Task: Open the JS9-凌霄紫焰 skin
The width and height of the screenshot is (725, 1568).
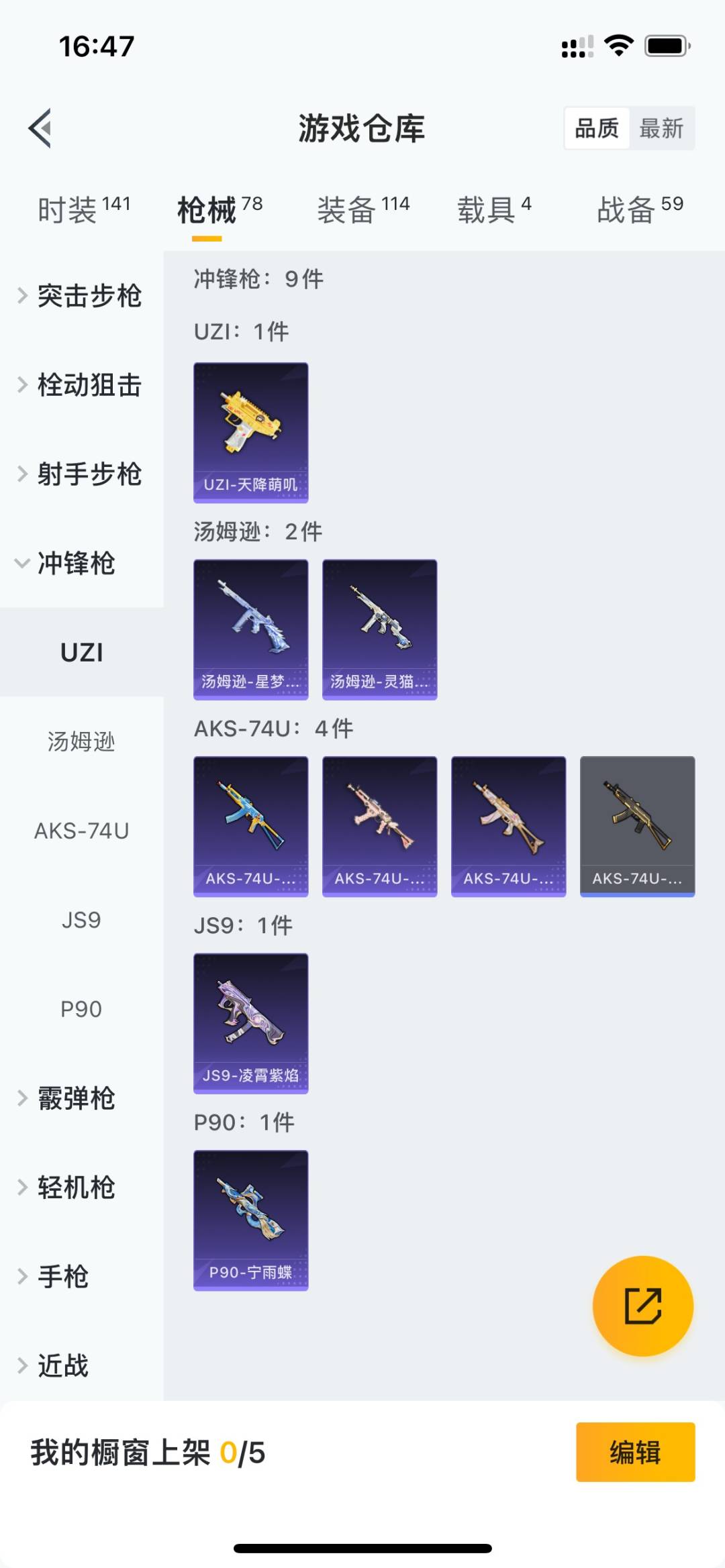Action: (251, 1023)
